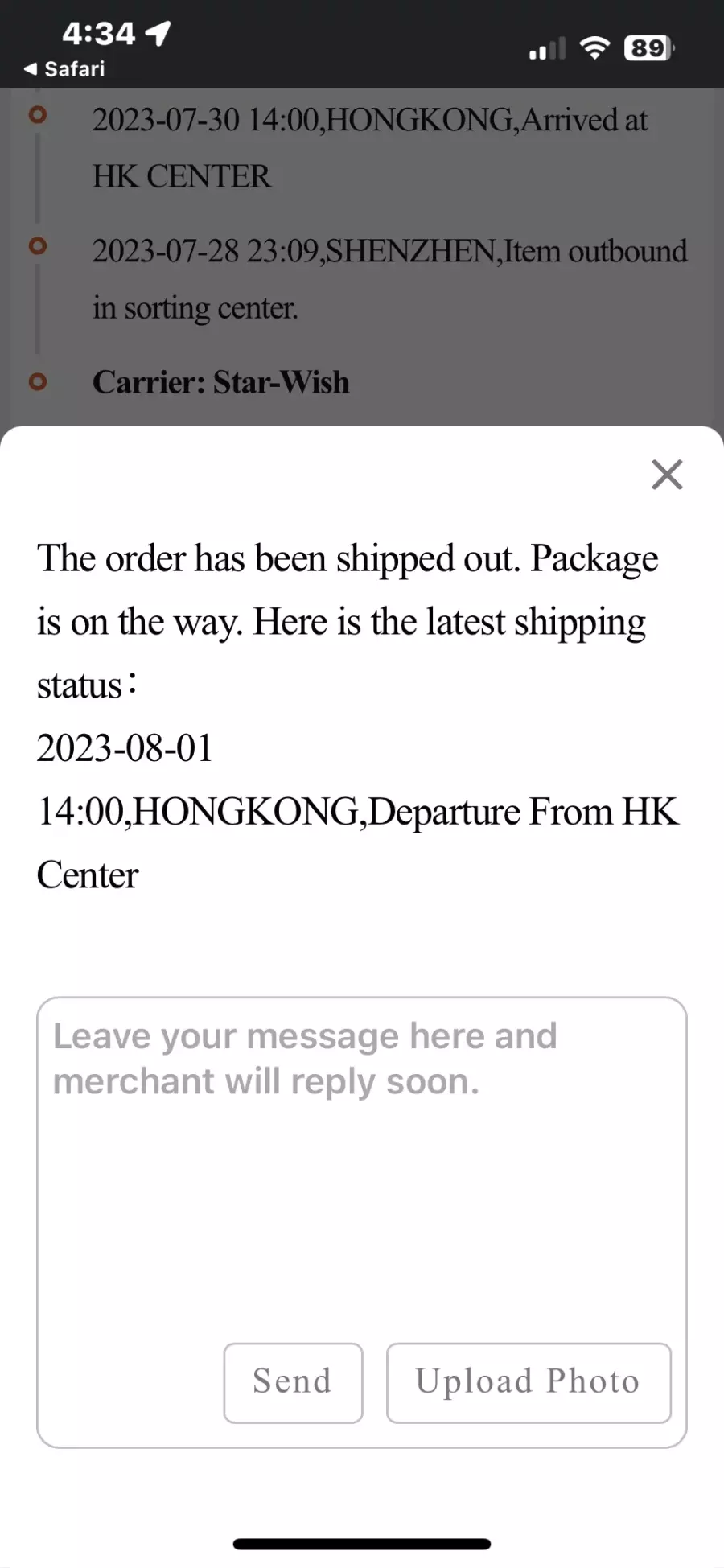Send the message to the merchant

point(293,1382)
